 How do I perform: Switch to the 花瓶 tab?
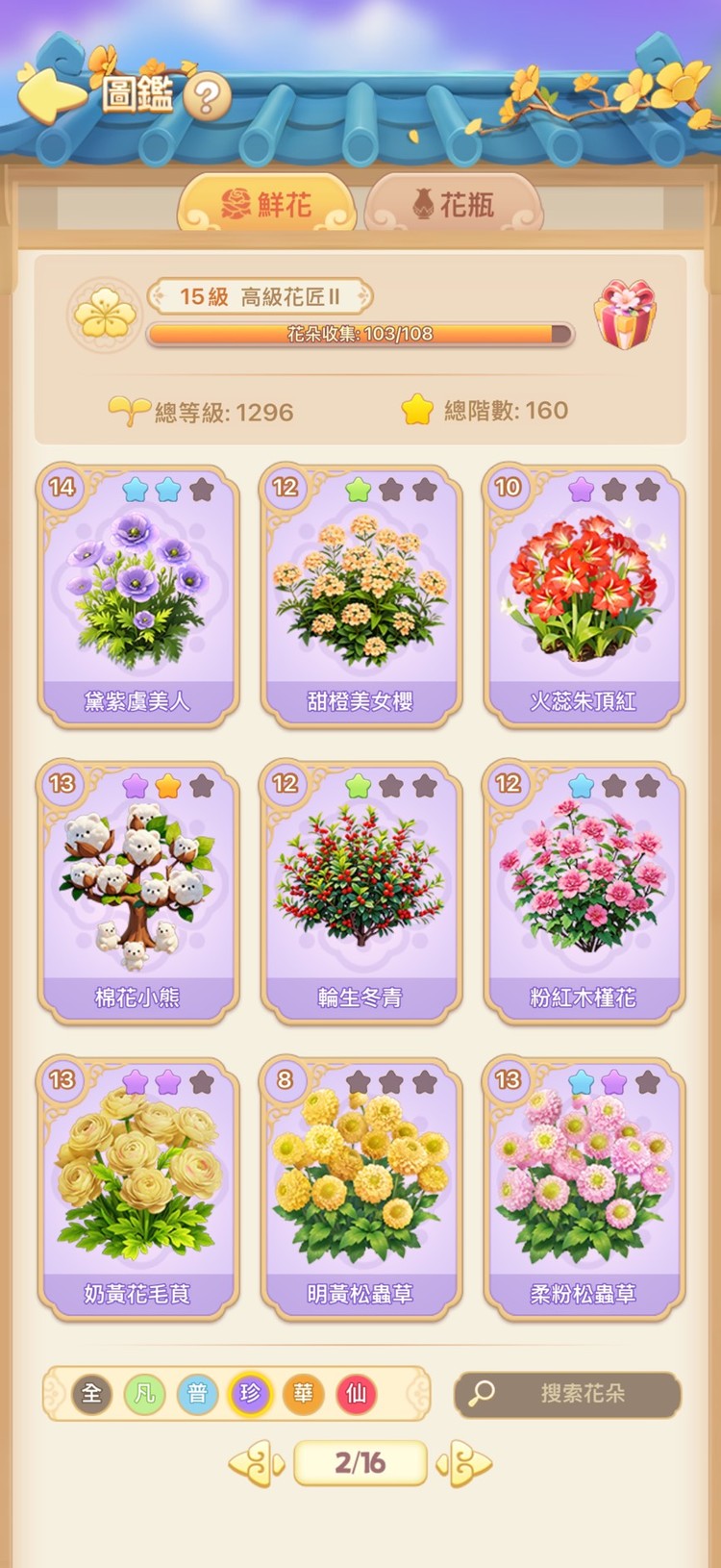[454, 204]
